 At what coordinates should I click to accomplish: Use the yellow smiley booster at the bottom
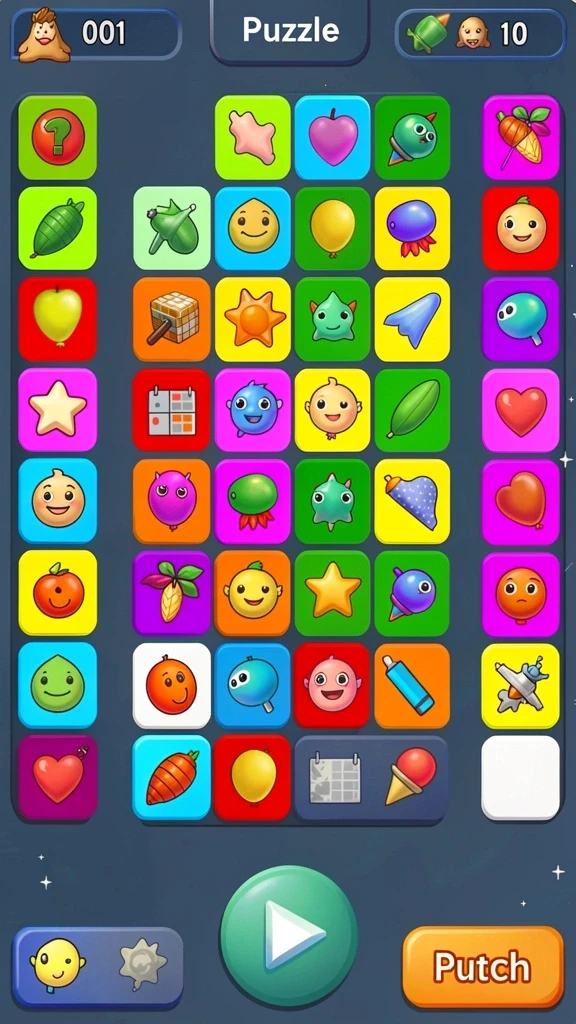[x=57, y=965]
